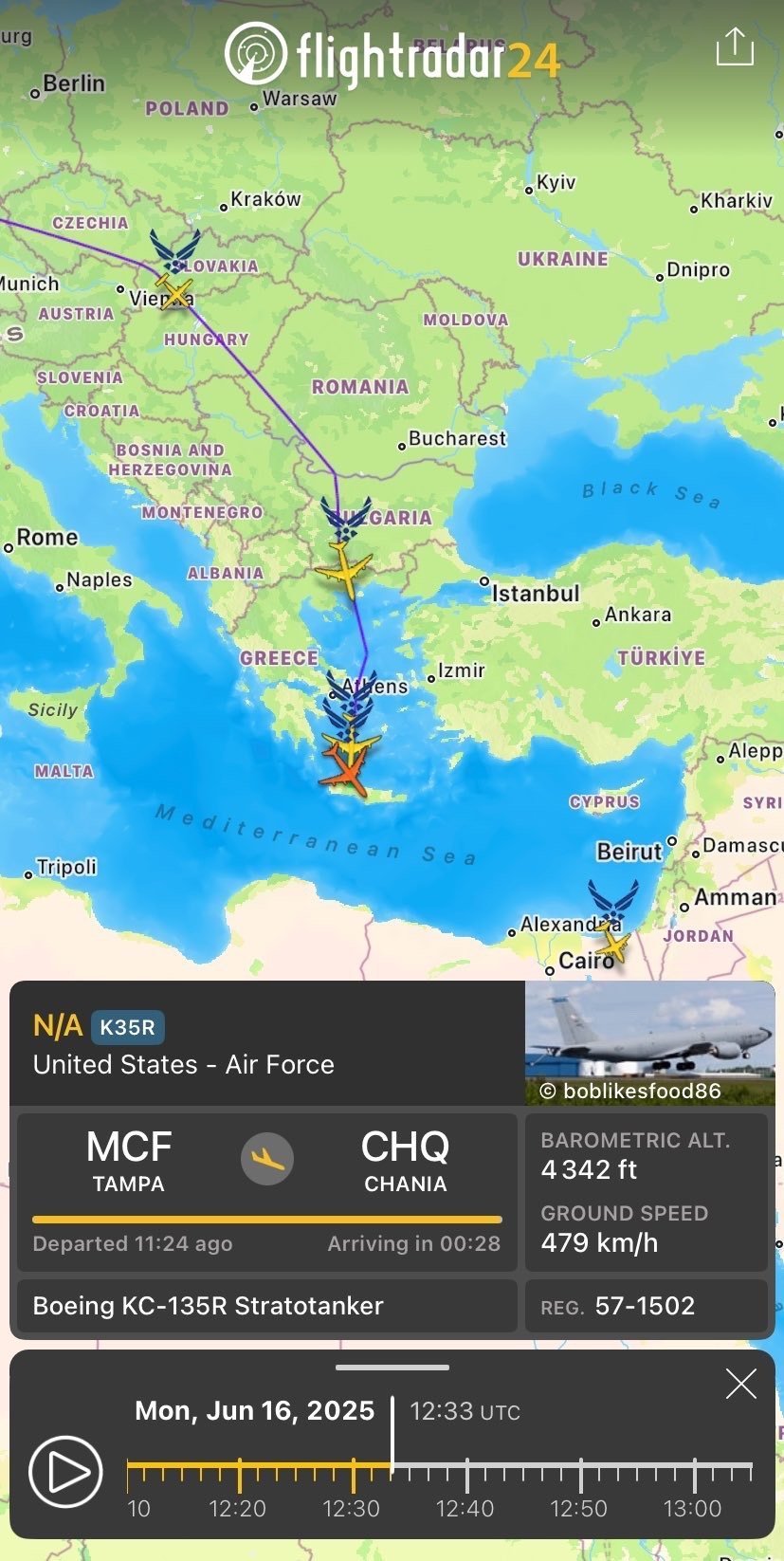784x1561 pixels.
Task: Select the yellow aircraft near Cairo
Action: [x=614, y=945]
